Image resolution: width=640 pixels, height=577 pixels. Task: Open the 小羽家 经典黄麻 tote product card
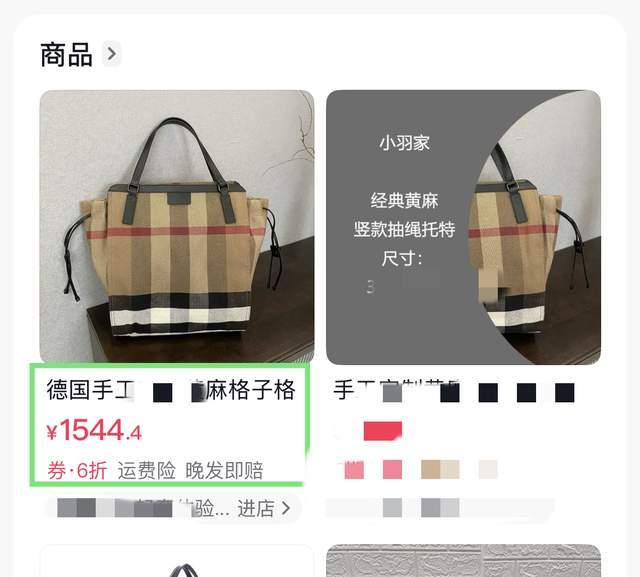(463, 228)
